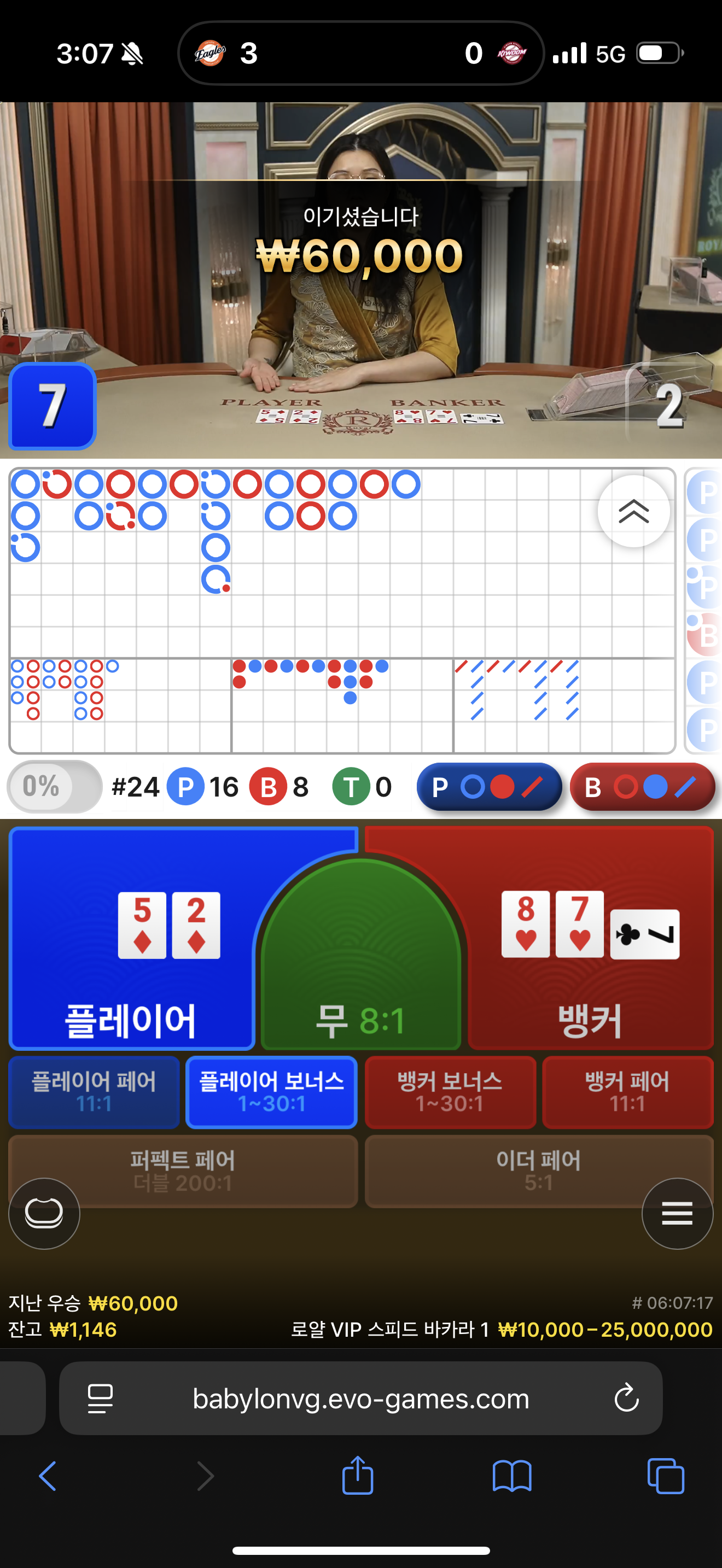The image size is (722, 1568).
Task: Tap the babylonvg.evo-games.com address field
Action: (360, 1398)
